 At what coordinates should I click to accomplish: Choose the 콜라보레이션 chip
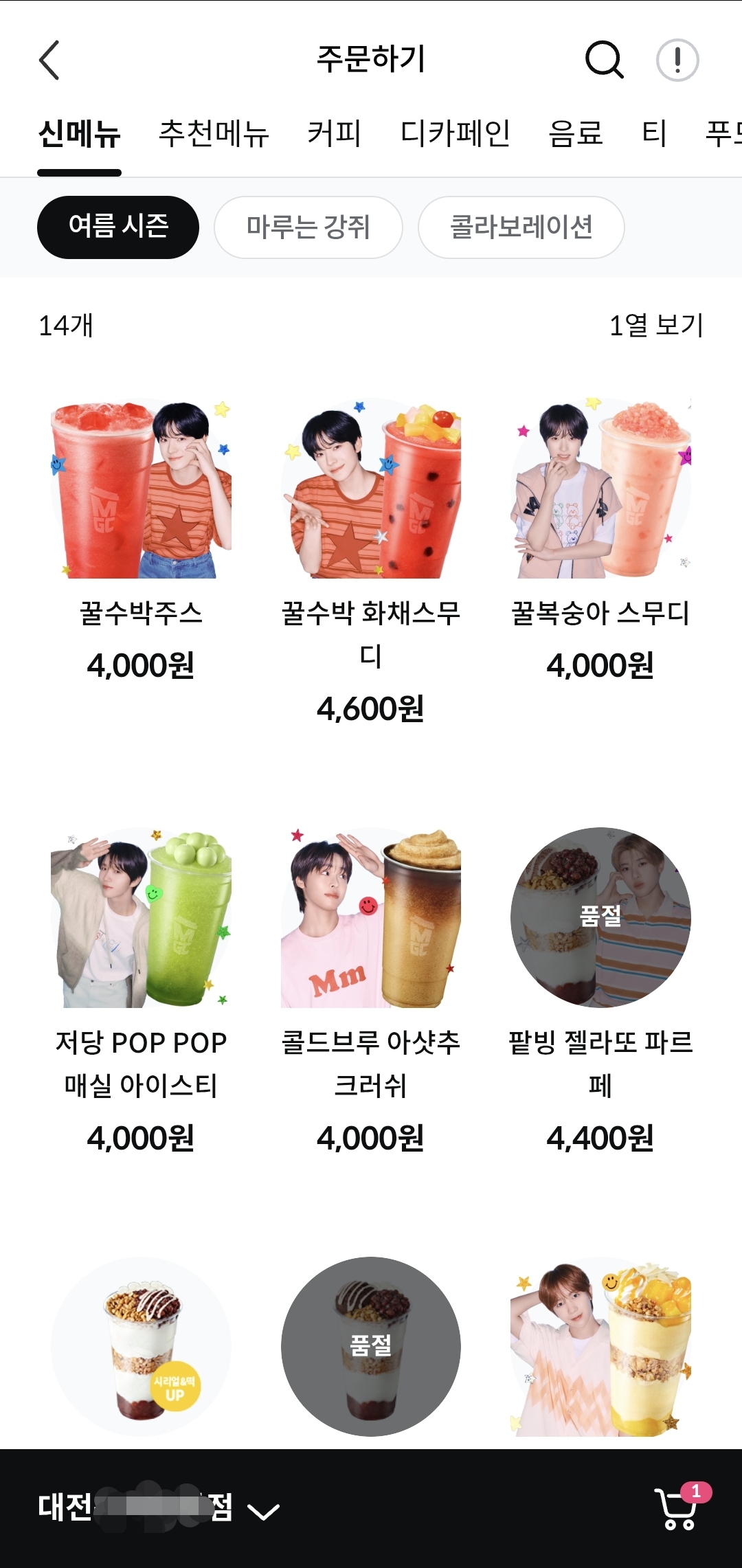coord(521,227)
